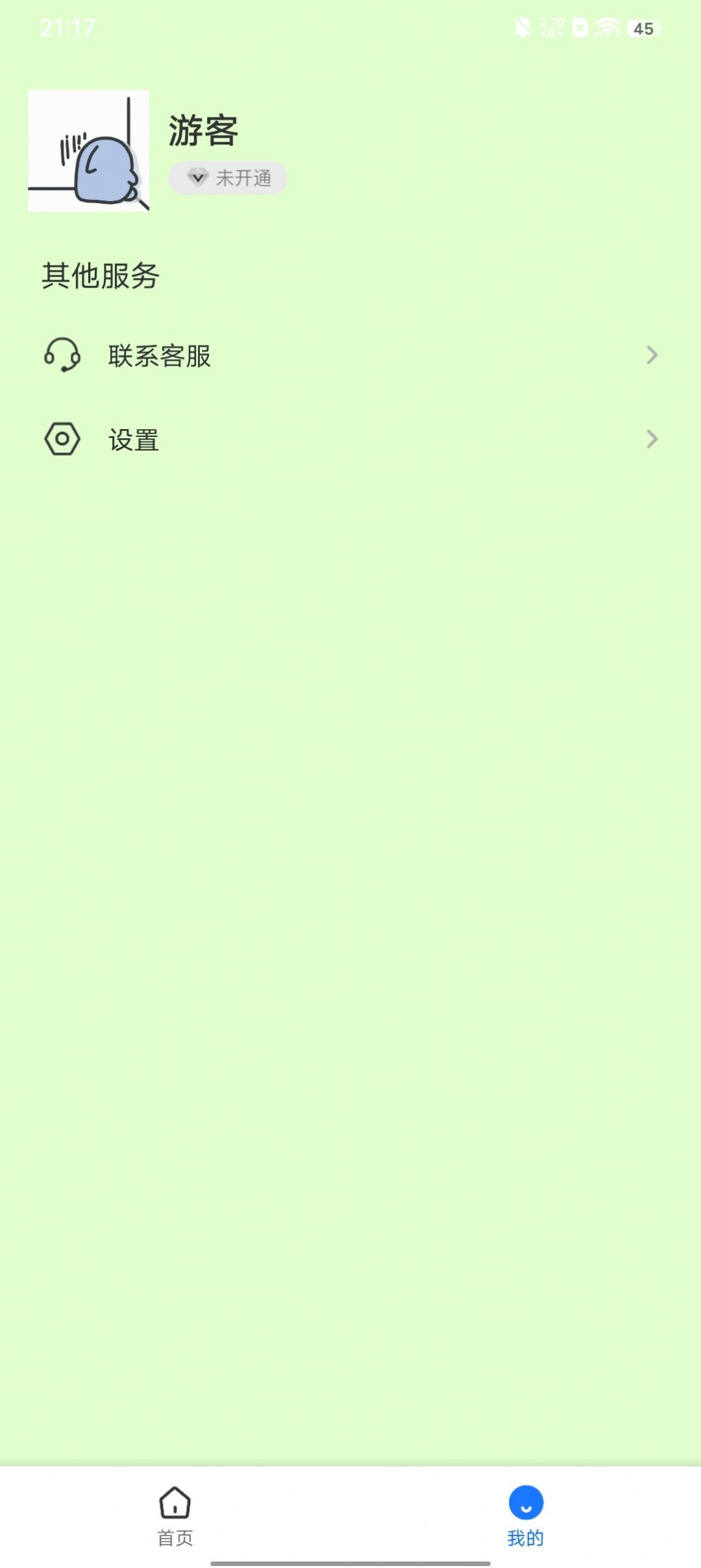The width and height of the screenshot is (701, 1568).
Task: Select the 我的 tab
Action: pyautogui.click(x=525, y=1516)
